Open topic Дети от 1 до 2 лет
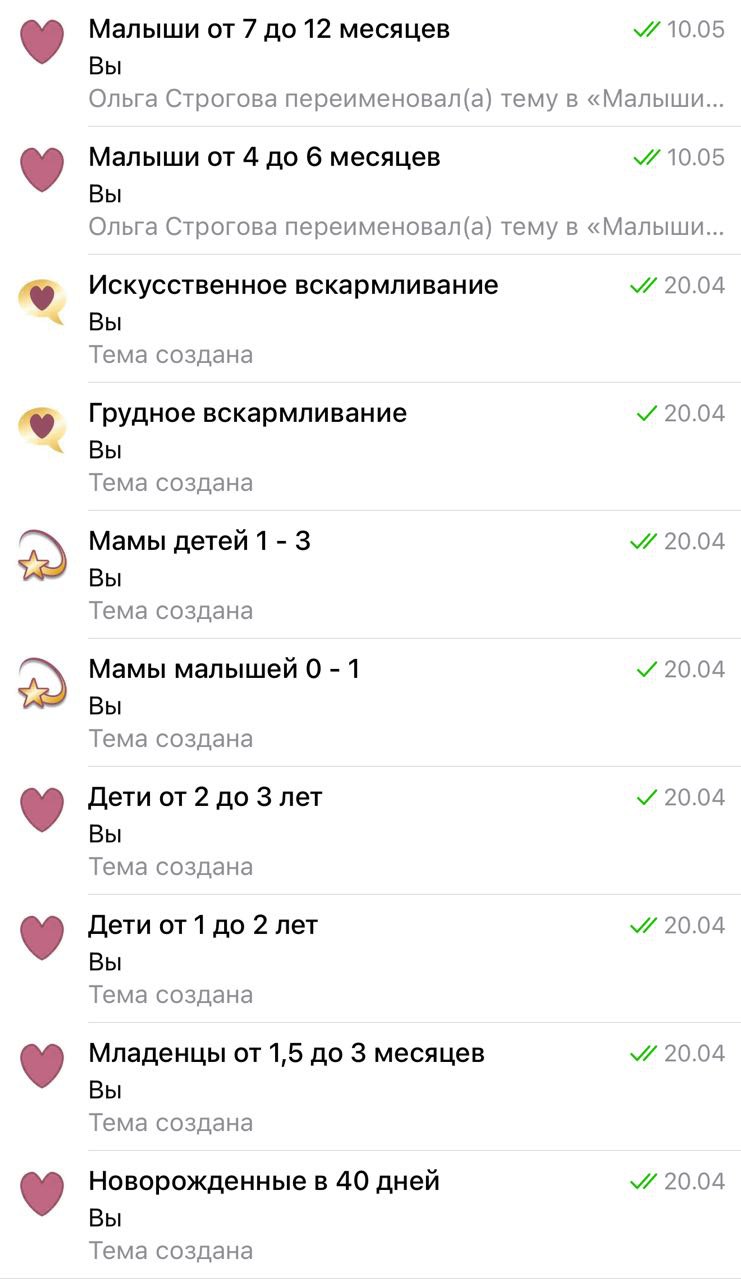Screen dimensions: 741x1280 tap(370, 959)
